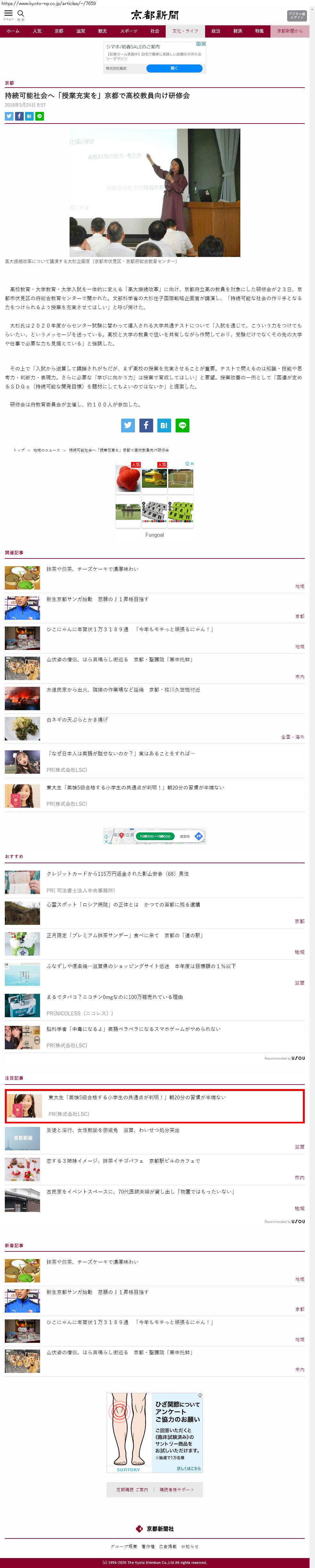Open 白ネギの天ぷらとかき揚げ article
This screenshot has width=315, height=1568.
coord(77,720)
